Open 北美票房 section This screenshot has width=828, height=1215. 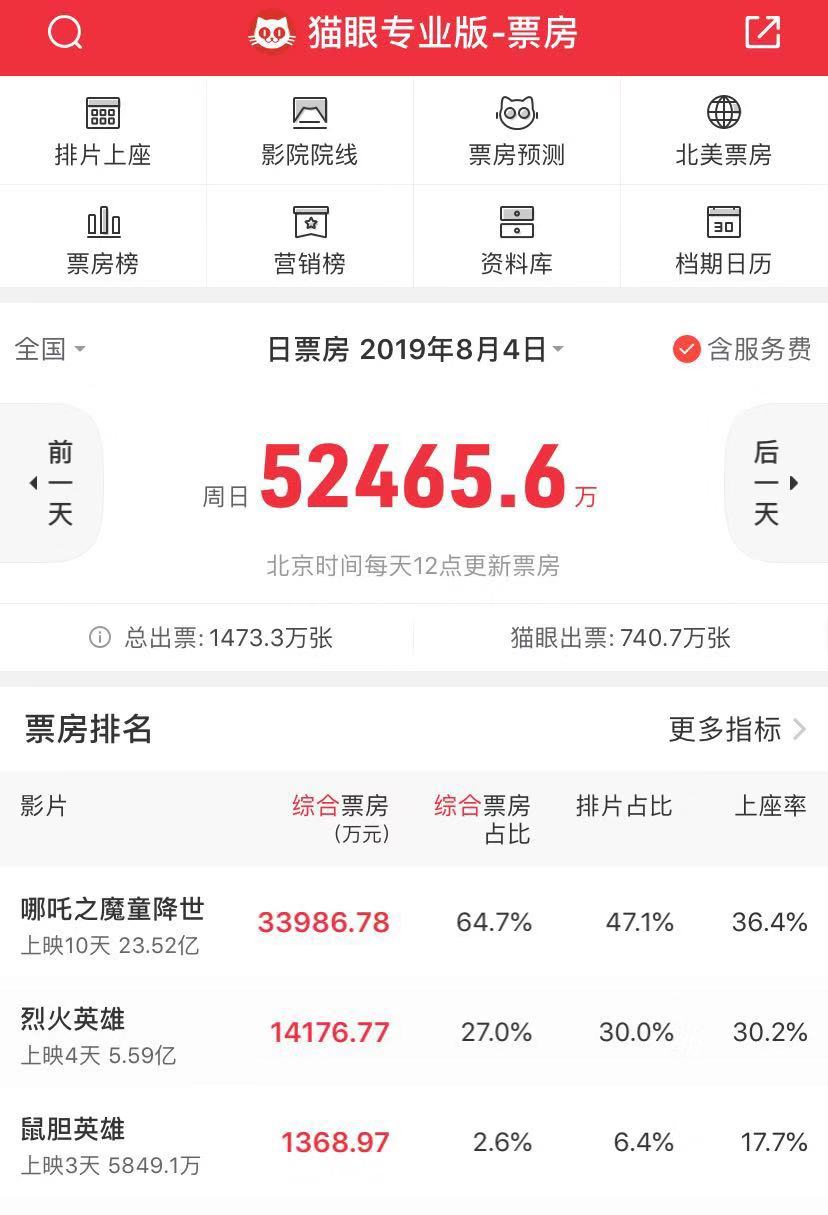(x=724, y=132)
